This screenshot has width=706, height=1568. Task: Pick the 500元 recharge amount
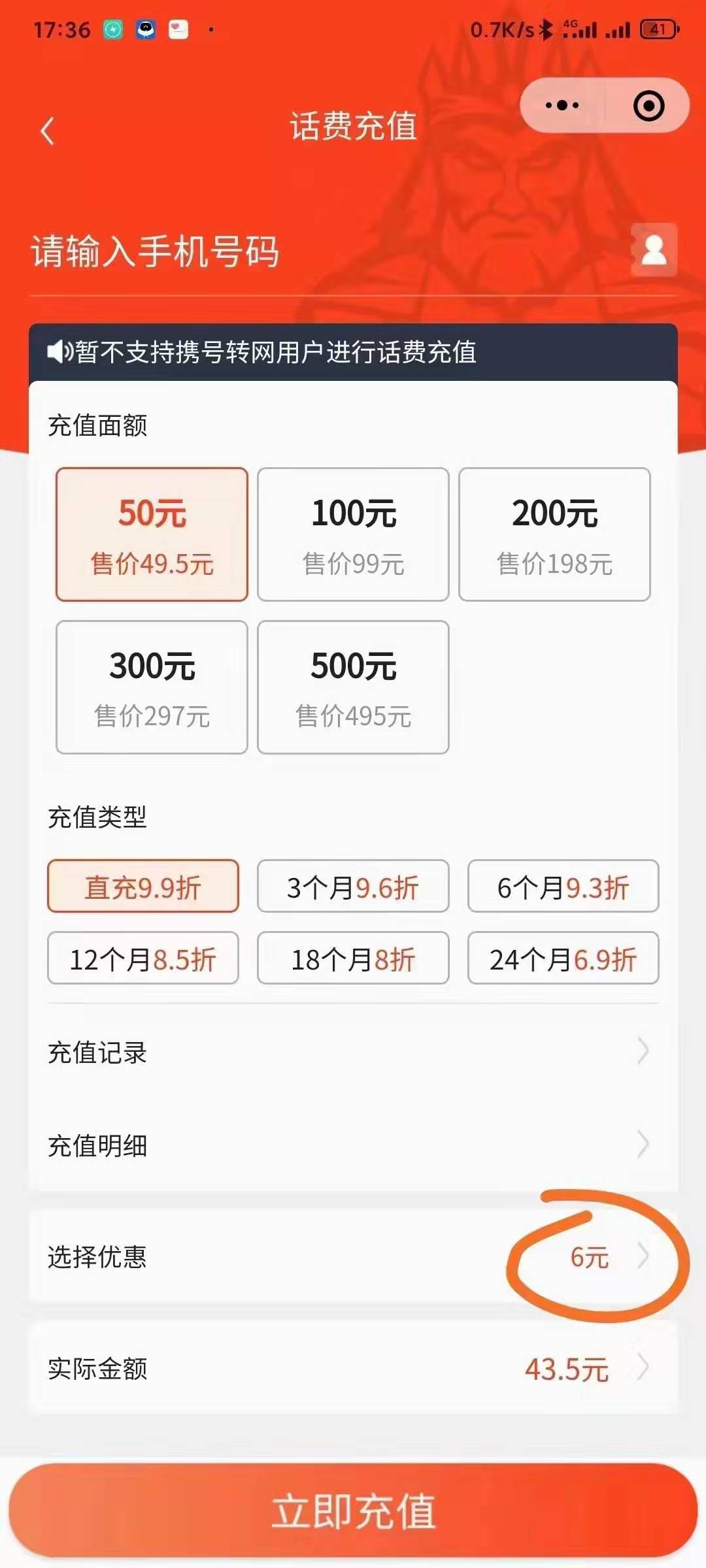[x=353, y=687]
